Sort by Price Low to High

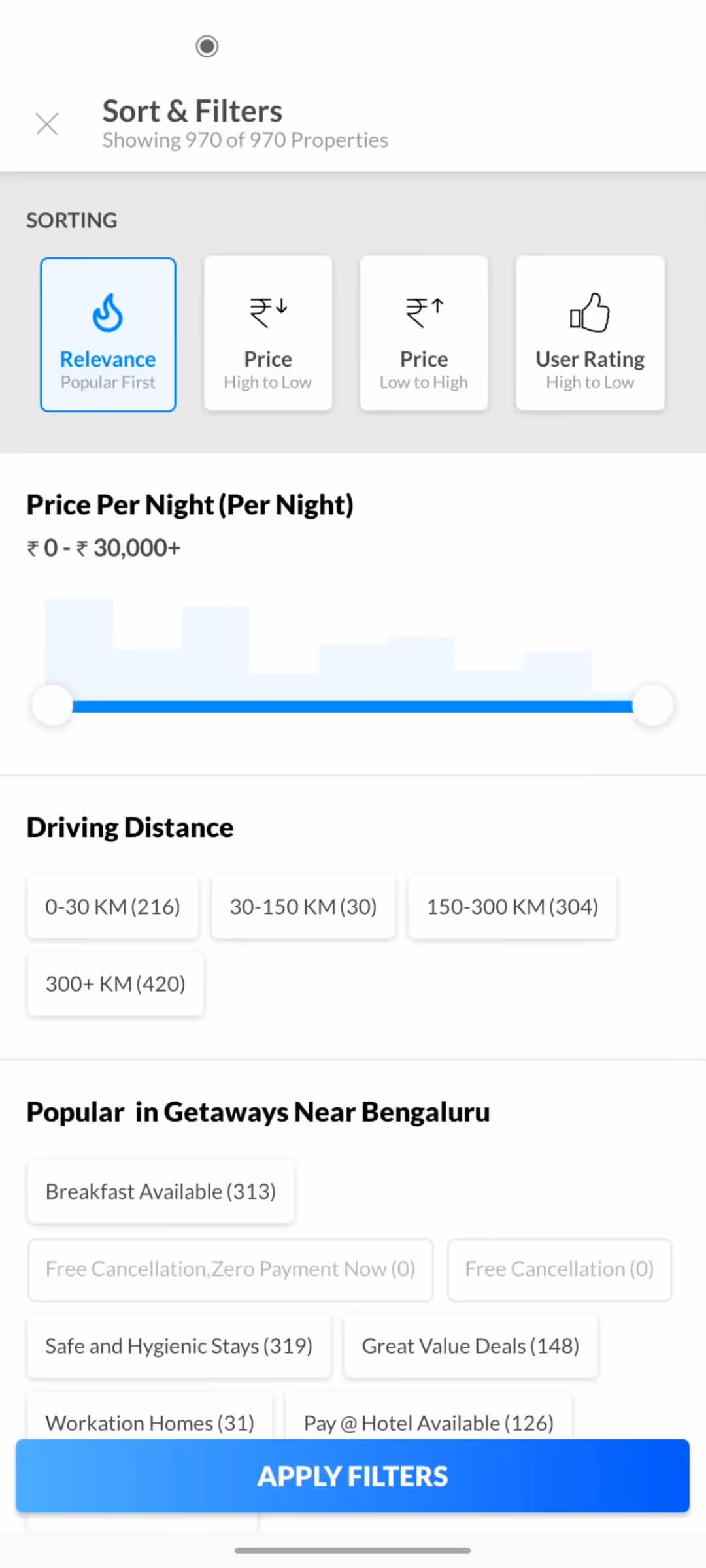tap(424, 335)
